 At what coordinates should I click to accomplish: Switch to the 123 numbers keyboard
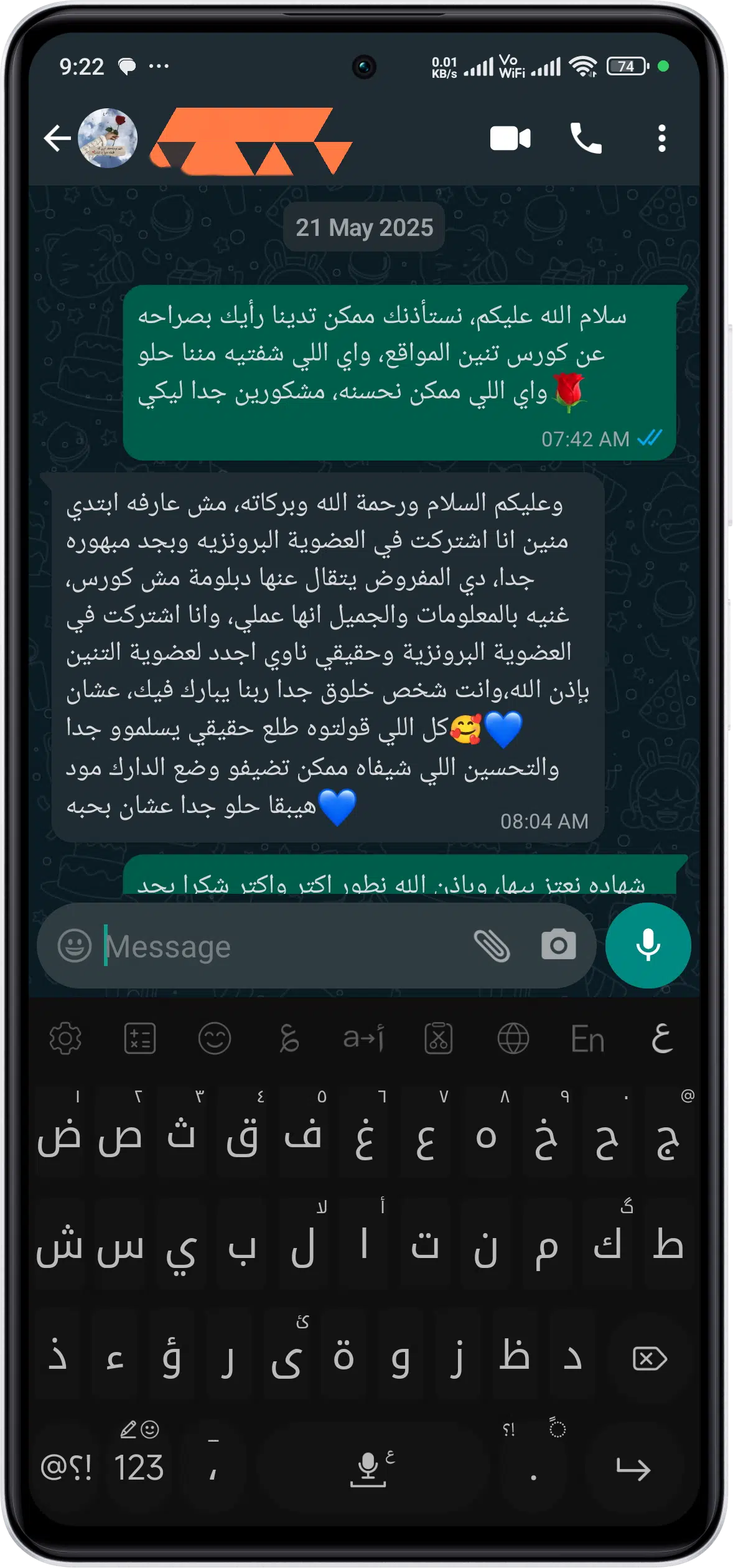click(x=139, y=1468)
